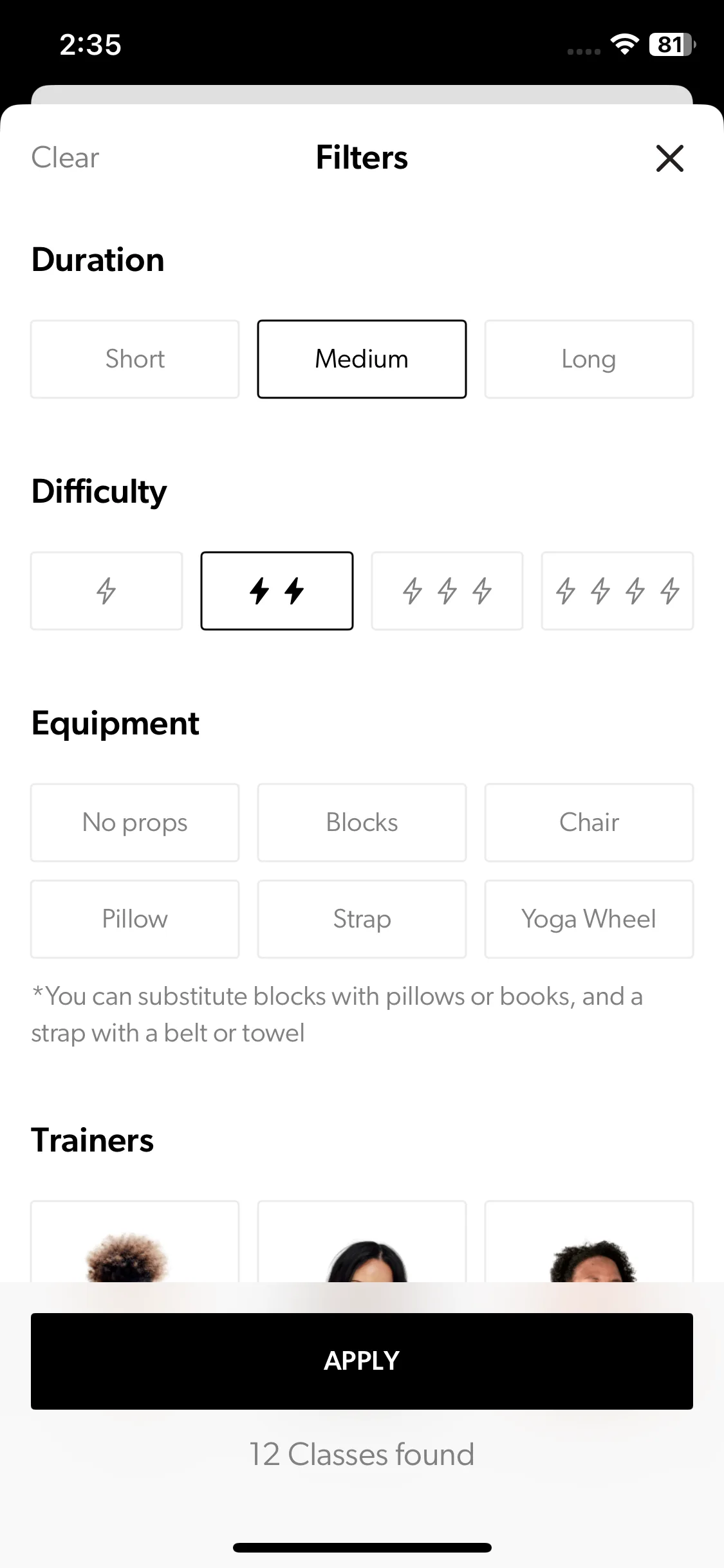The height and width of the screenshot is (1568, 724).
Task: Select Short duration
Action: 135,359
